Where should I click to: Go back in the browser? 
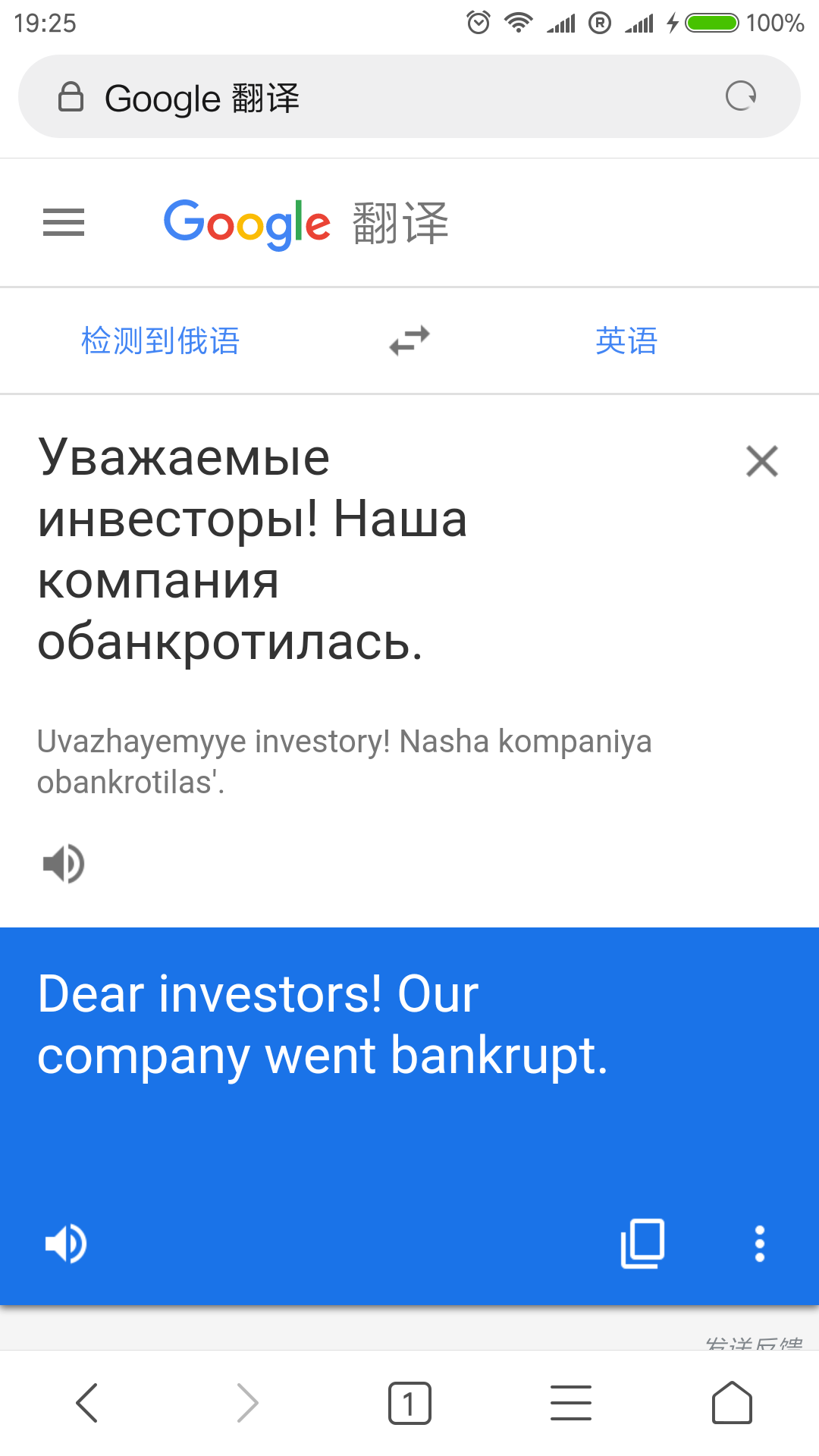click(x=87, y=1403)
